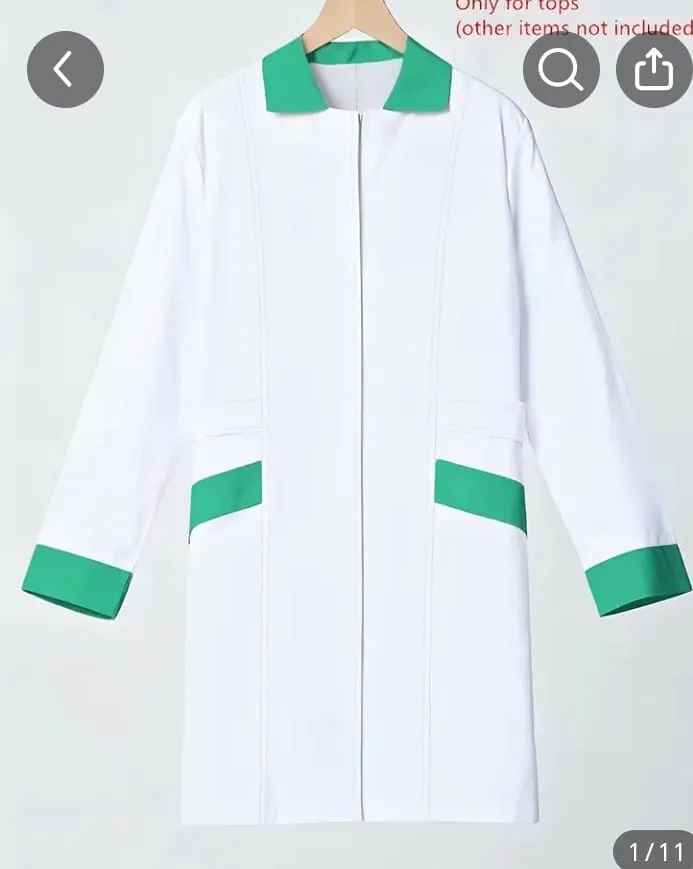Go back using the arrow icon
The width and height of the screenshot is (693, 869).
point(65,69)
